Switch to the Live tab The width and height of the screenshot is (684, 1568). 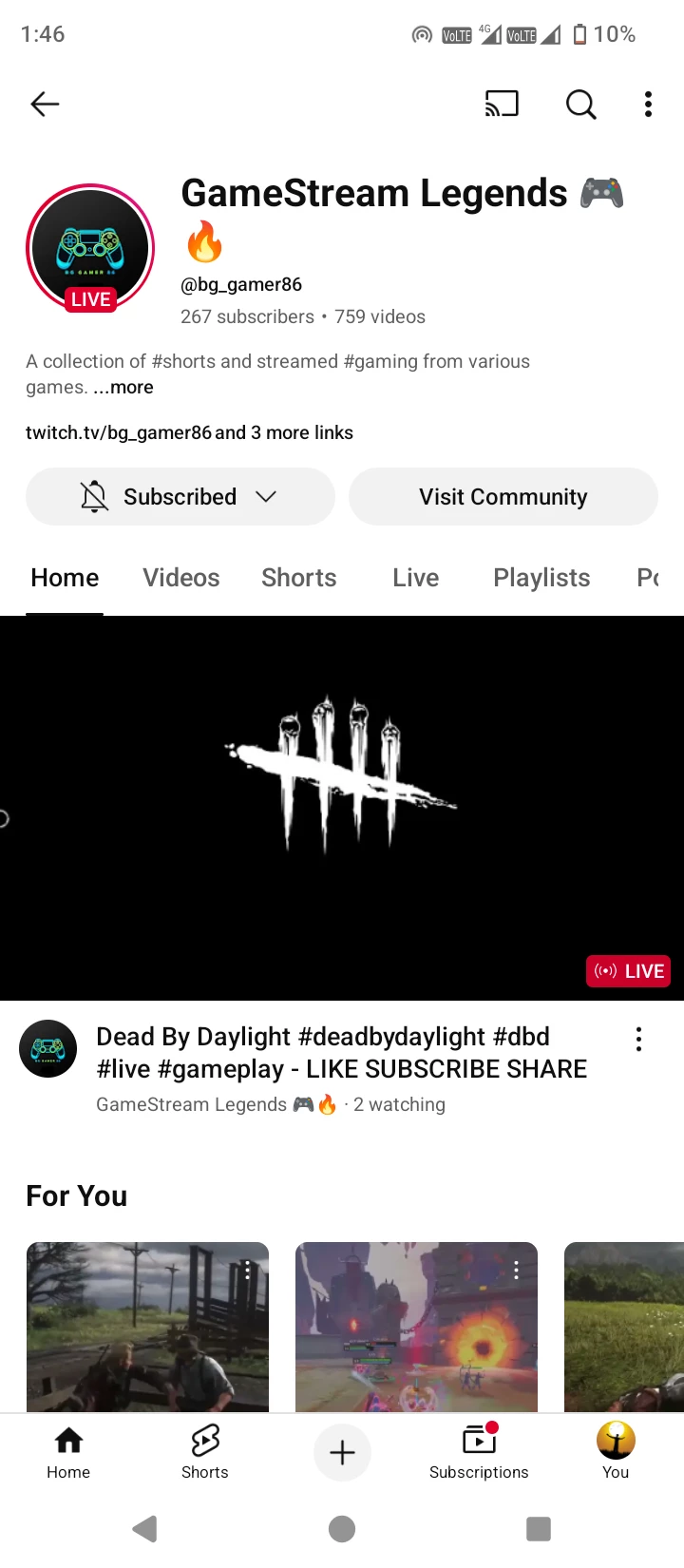pos(415,578)
